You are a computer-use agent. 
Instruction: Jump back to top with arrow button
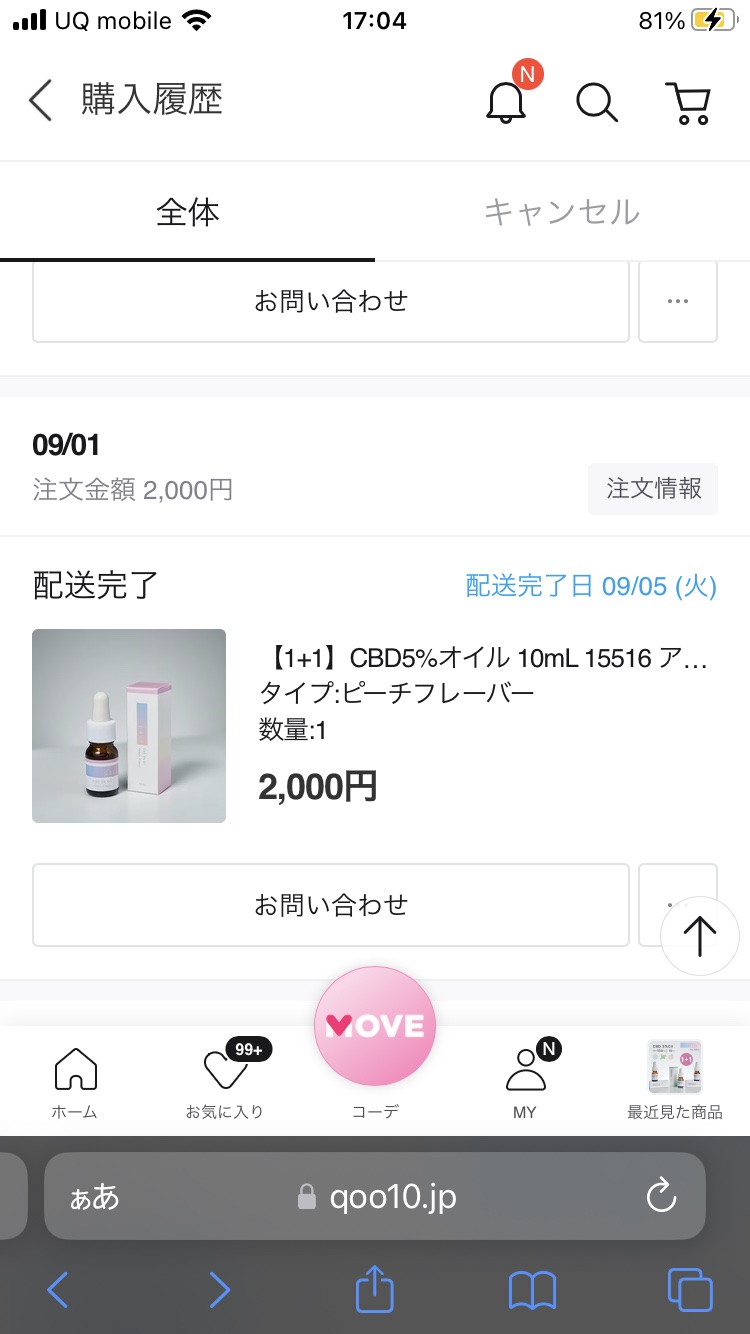tap(699, 936)
